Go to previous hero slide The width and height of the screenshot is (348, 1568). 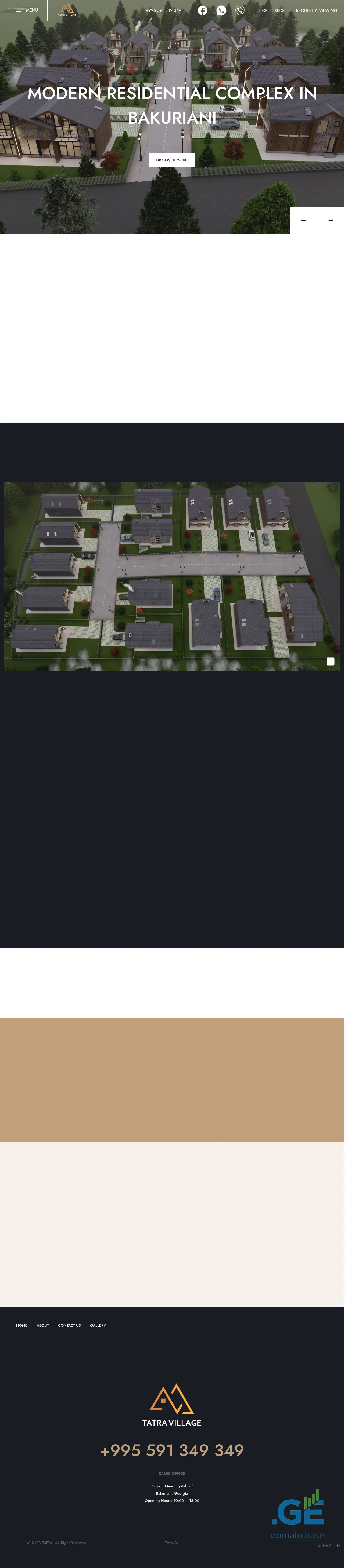point(303,220)
